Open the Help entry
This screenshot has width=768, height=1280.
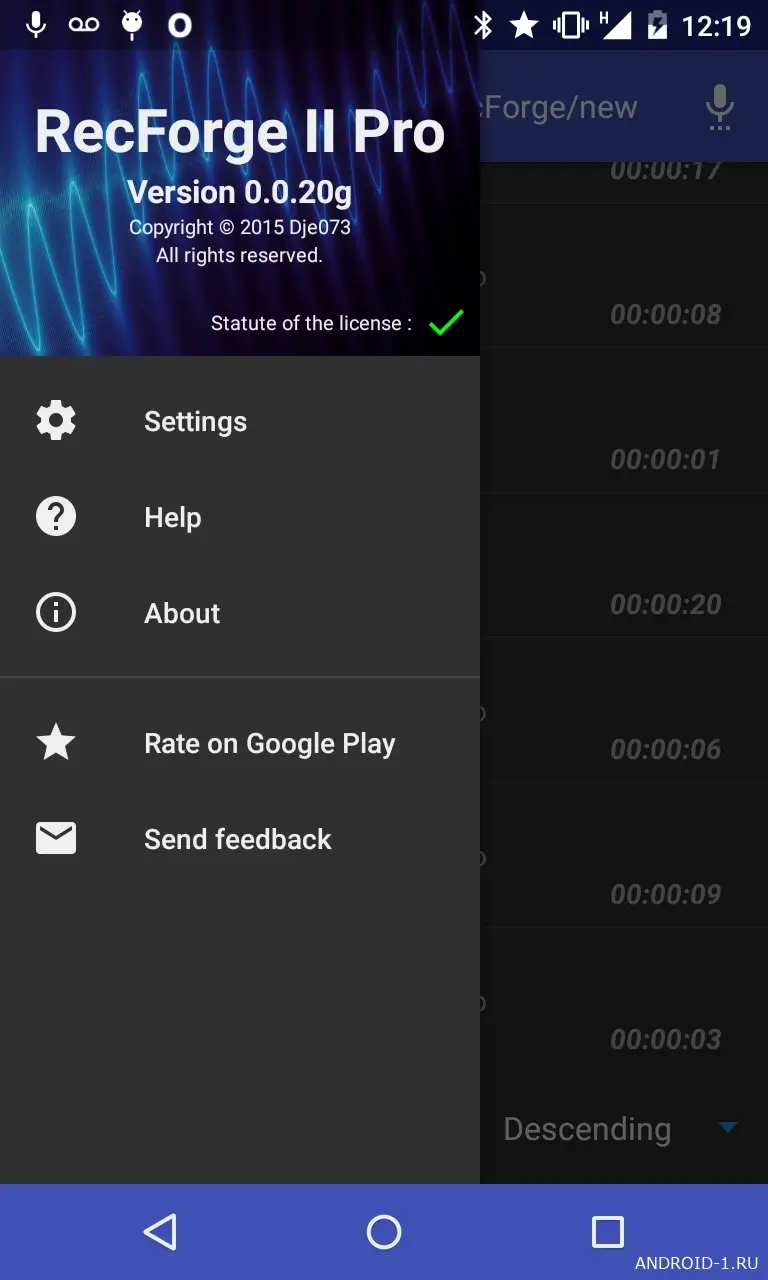pyautogui.click(x=172, y=518)
